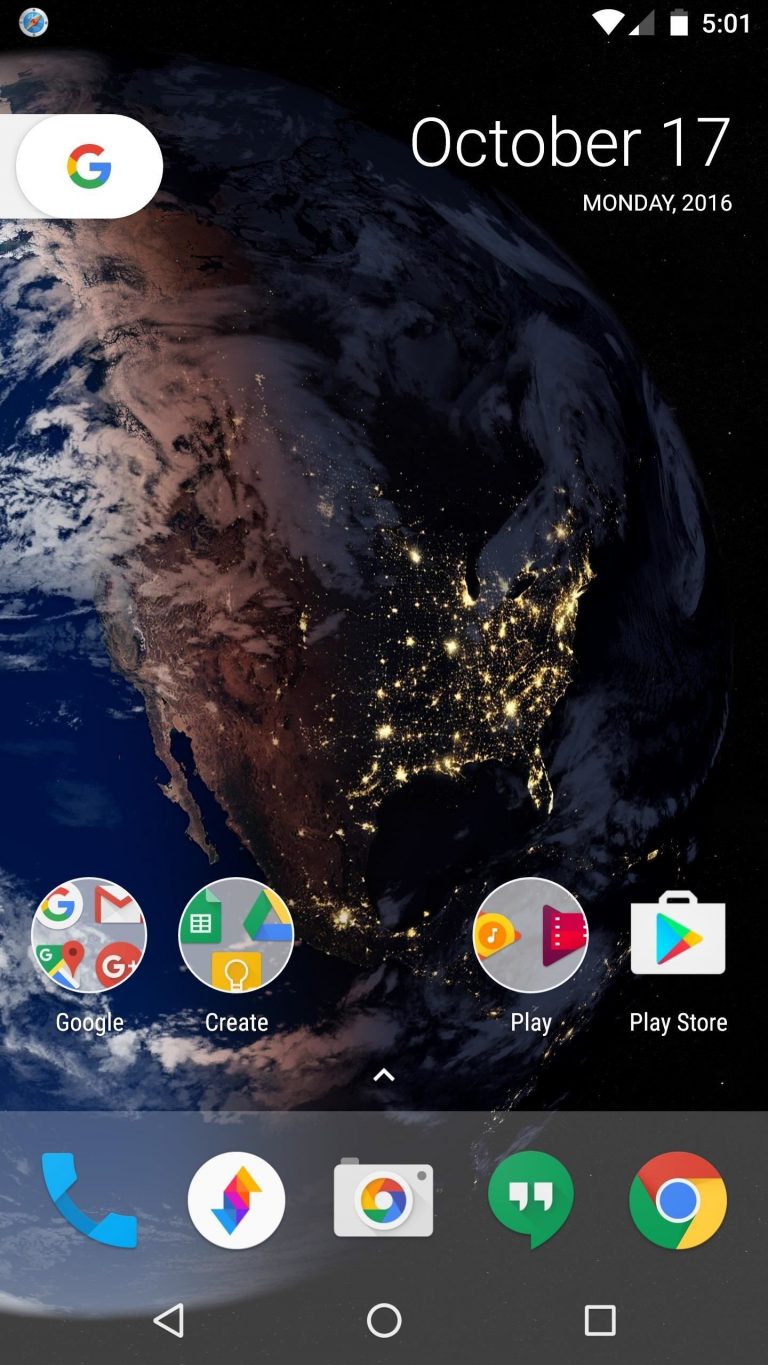Open the Google Camera app
Image resolution: width=768 pixels, height=1365 pixels.
point(384,1199)
